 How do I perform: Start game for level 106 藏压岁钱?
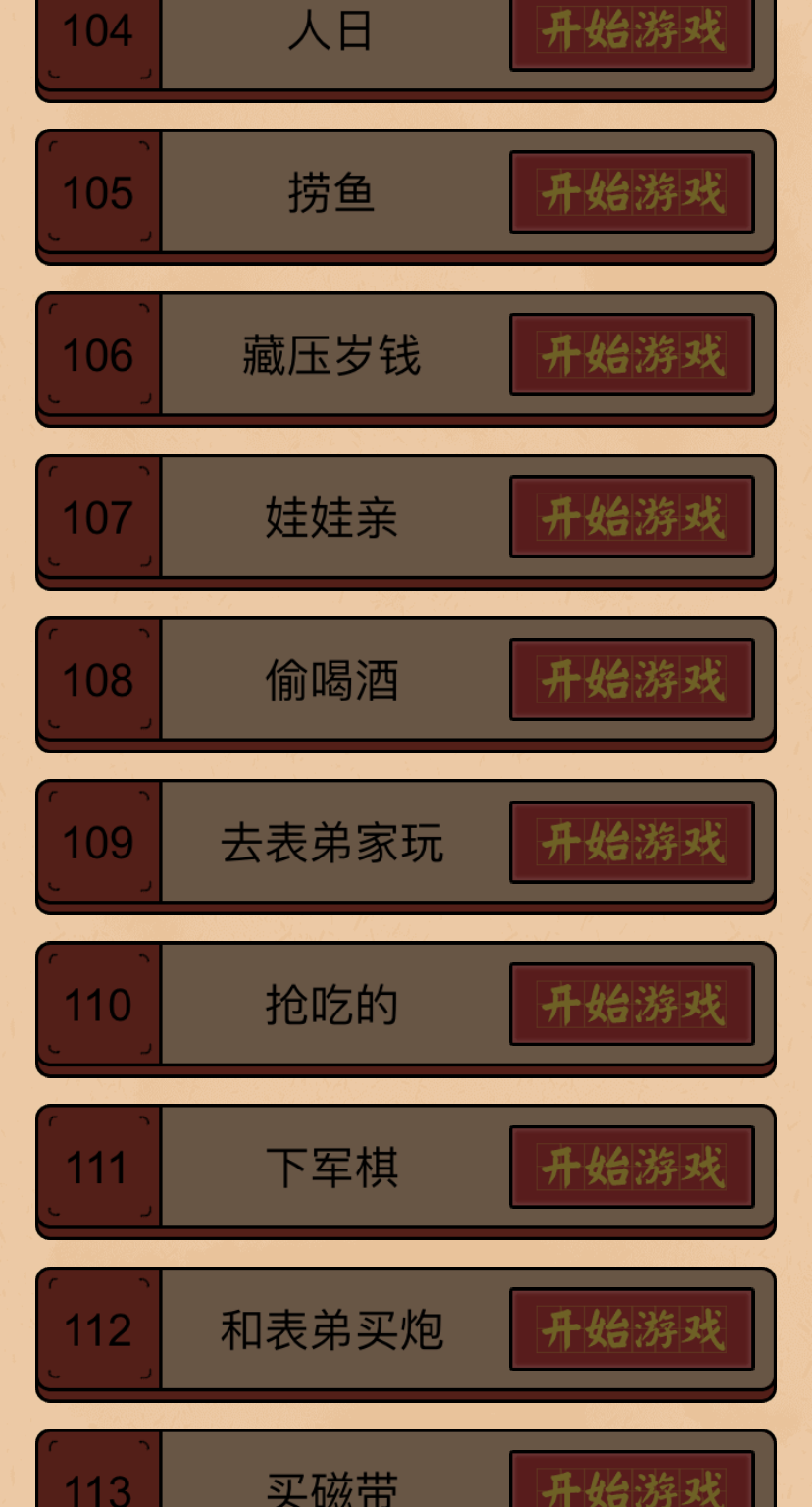(x=632, y=355)
